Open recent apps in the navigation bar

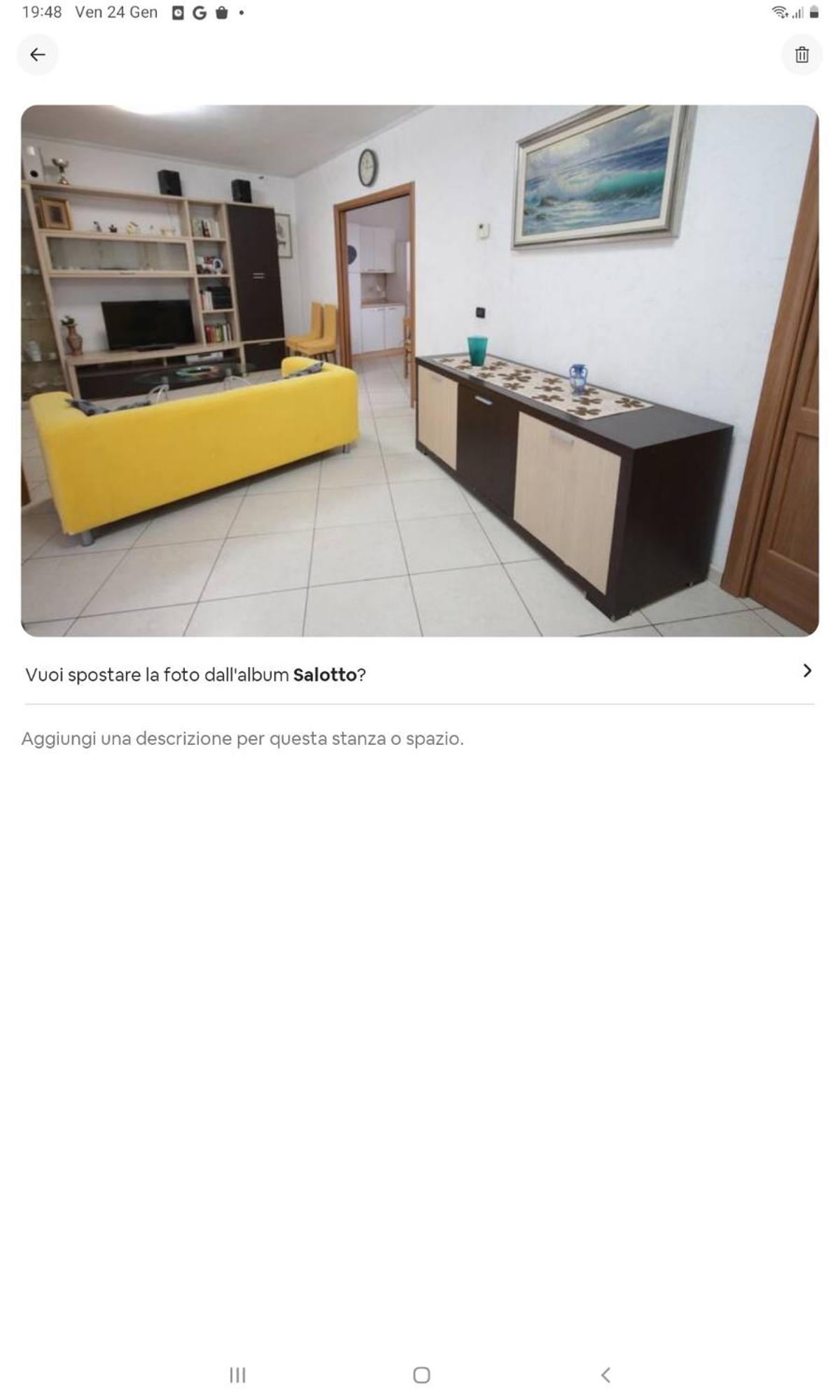point(237,1375)
